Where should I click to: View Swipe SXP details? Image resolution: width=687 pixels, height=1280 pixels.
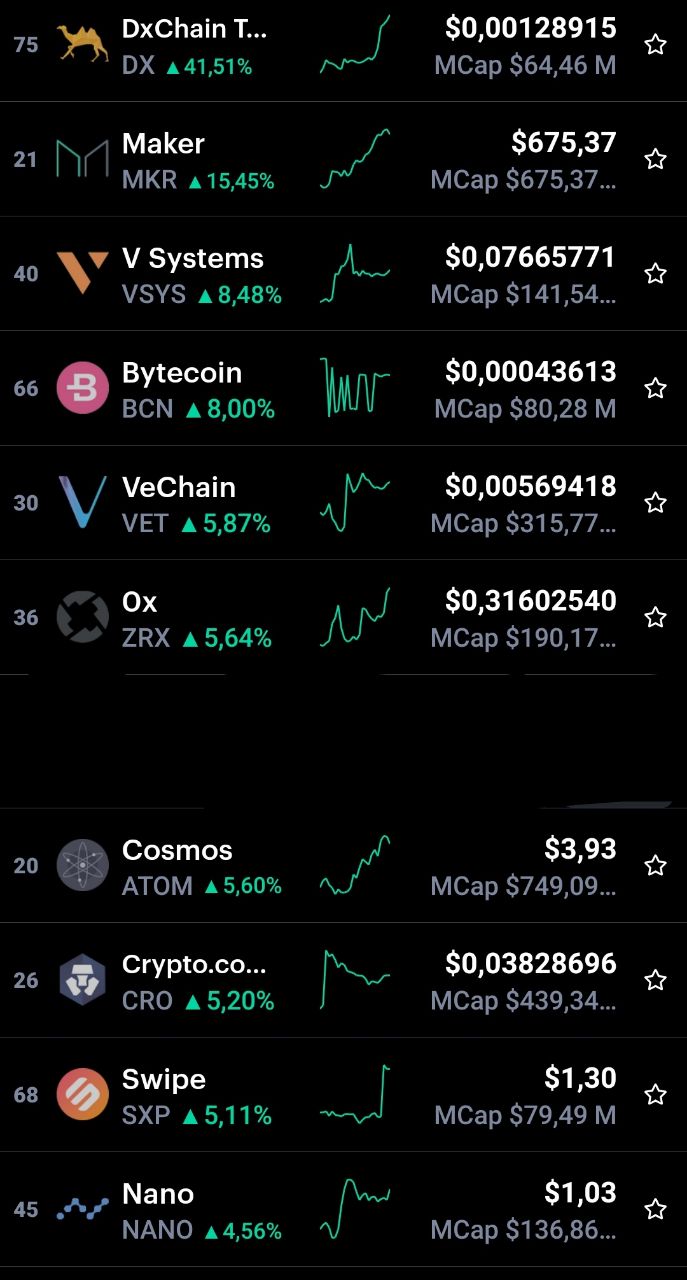click(343, 1095)
